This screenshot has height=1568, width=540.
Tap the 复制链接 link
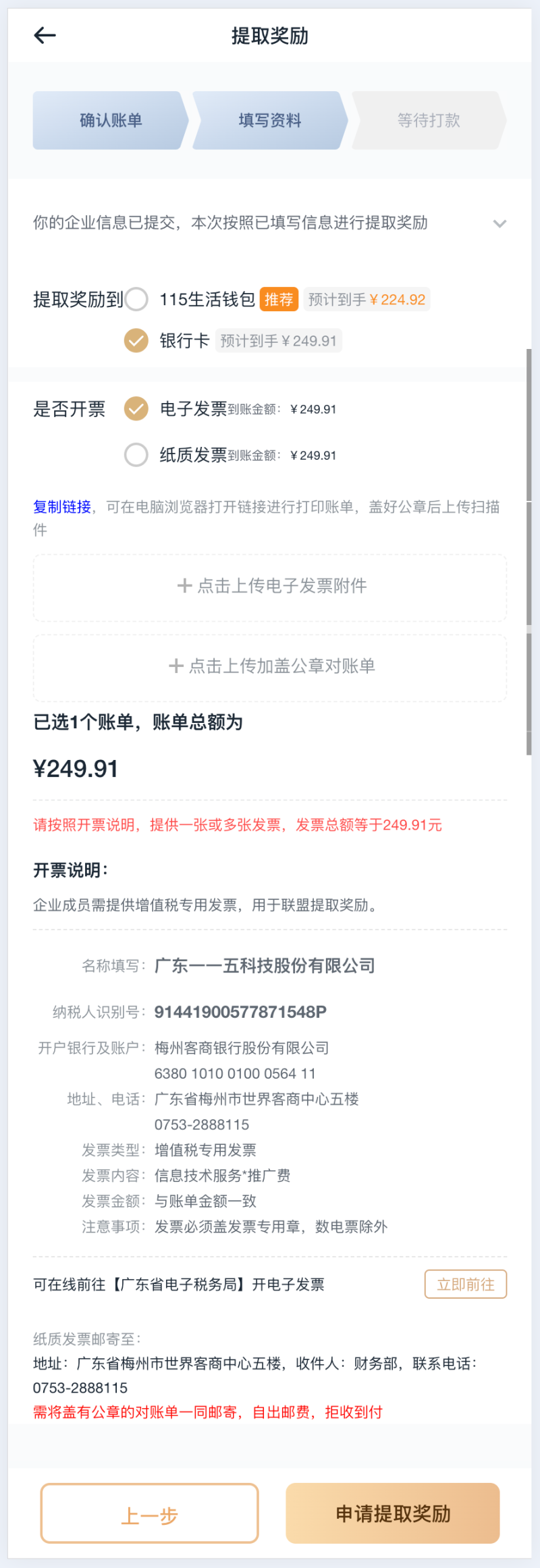coord(62,507)
